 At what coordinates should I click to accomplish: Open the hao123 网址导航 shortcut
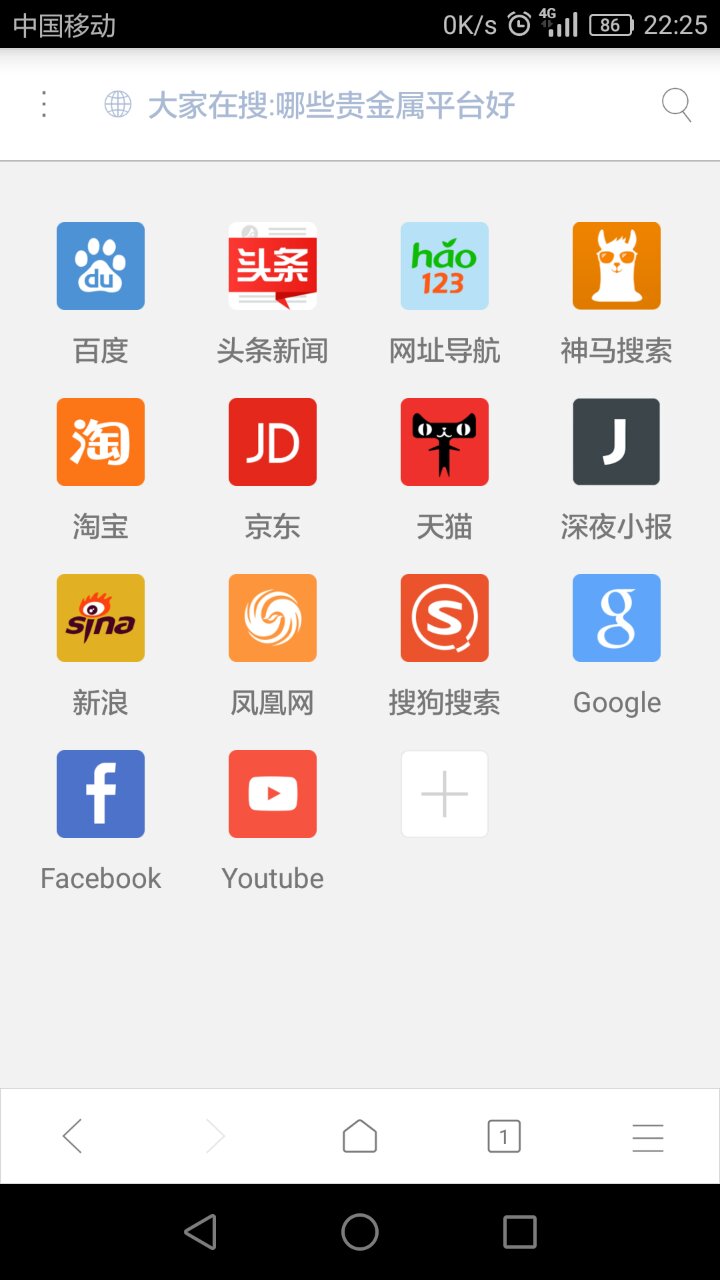[444, 265]
